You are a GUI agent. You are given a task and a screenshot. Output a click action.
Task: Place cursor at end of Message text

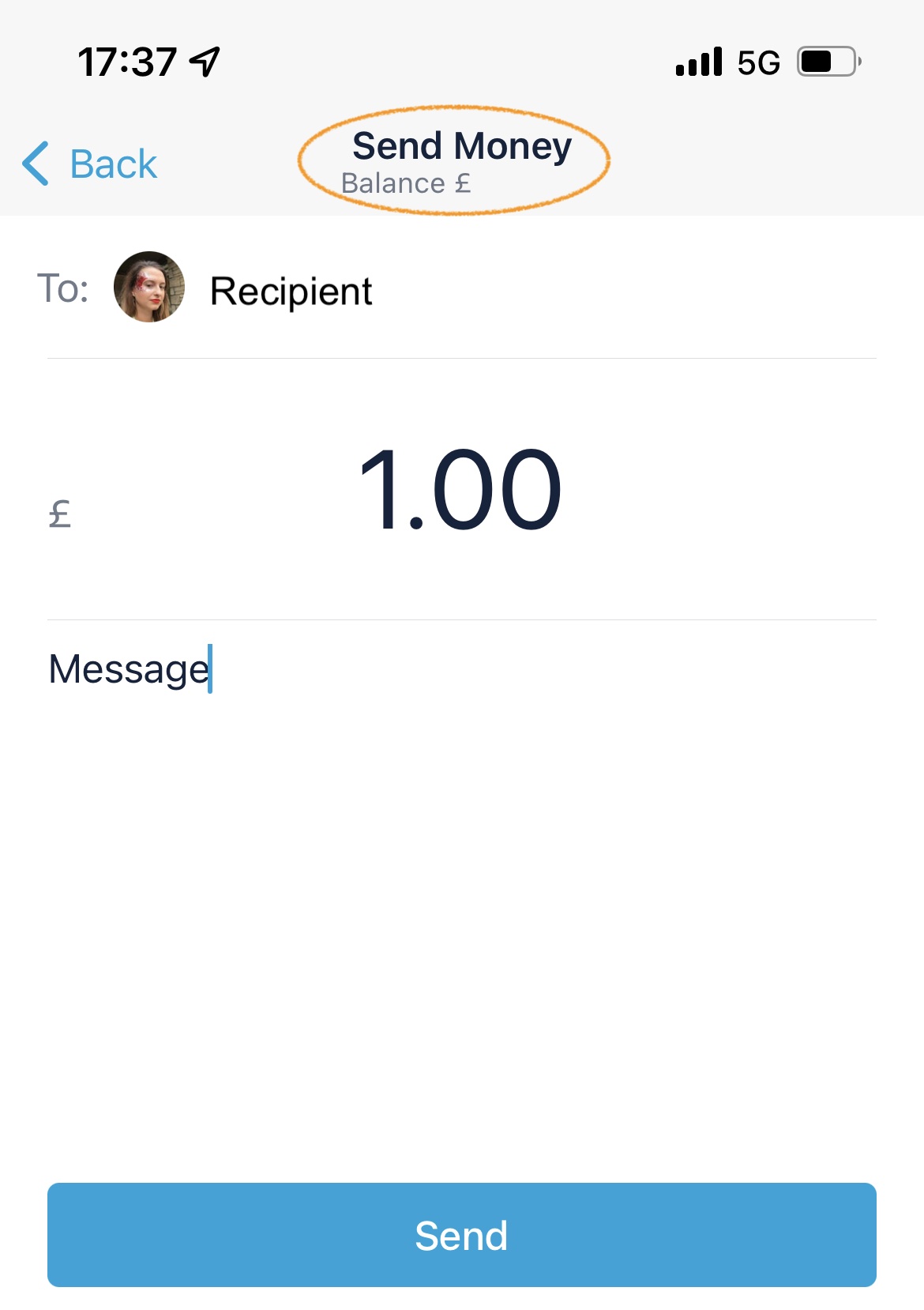click(209, 670)
